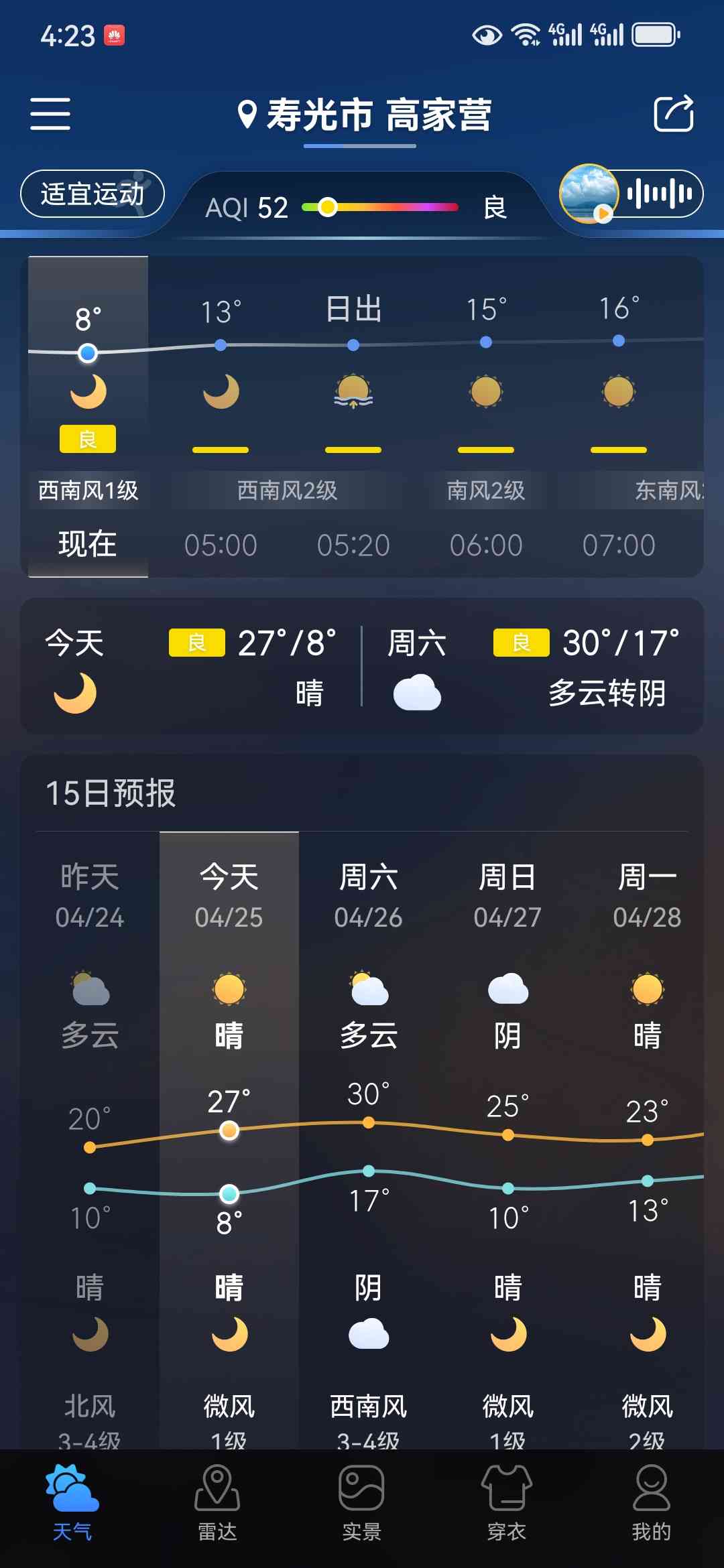
Task: Select the 06:00 hourly forecast
Action: (x=486, y=415)
